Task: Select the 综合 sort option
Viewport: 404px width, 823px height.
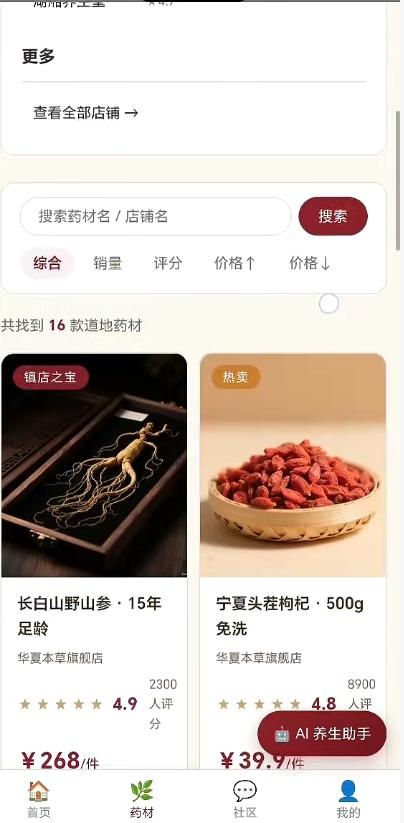Action: click(x=47, y=263)
